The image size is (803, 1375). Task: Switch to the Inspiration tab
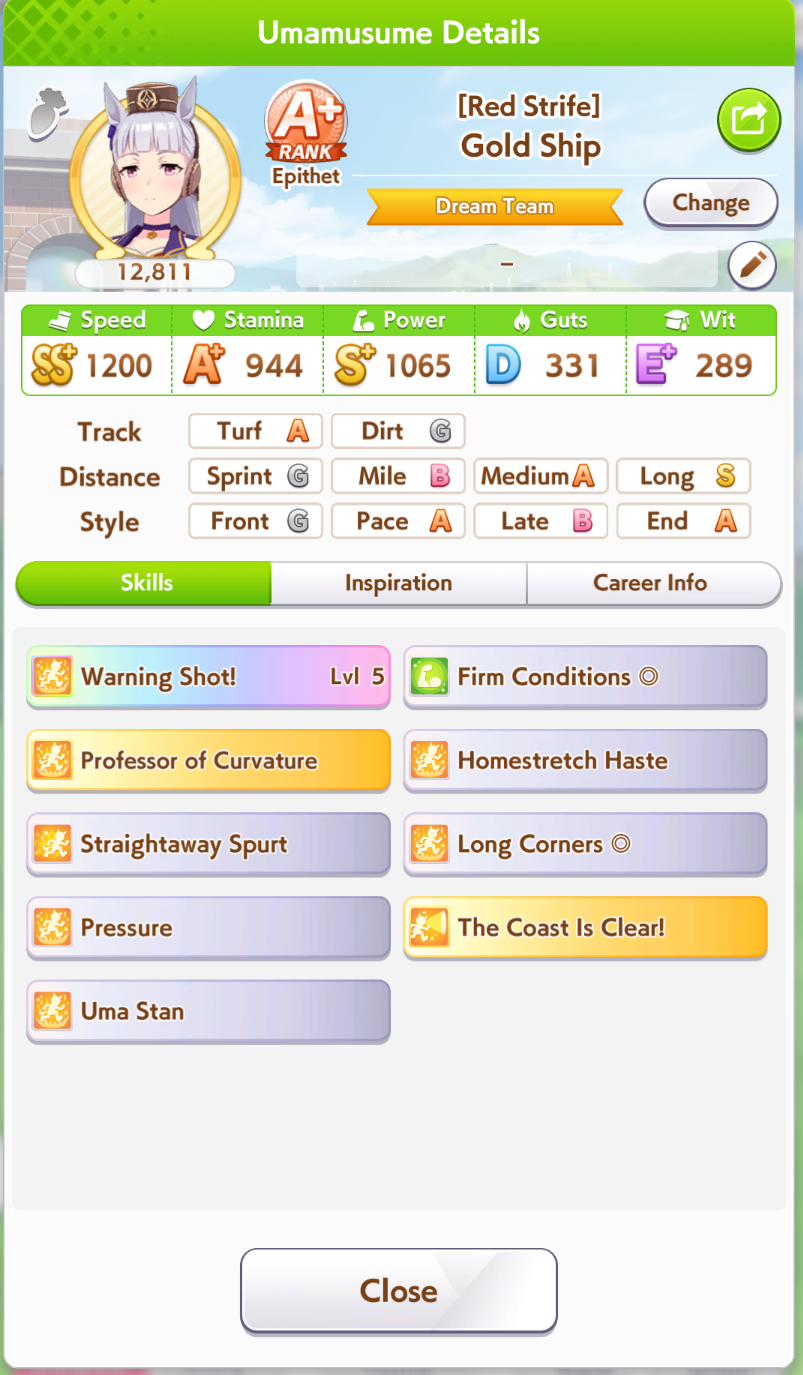[x=398, y=583]
